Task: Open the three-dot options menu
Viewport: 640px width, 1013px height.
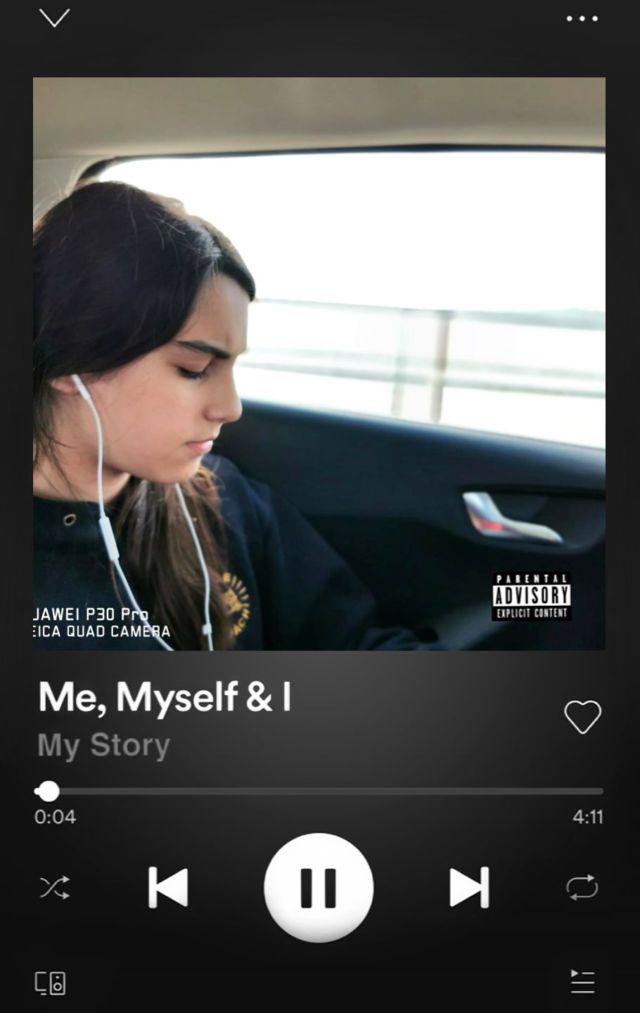Action: pos(582,18)
